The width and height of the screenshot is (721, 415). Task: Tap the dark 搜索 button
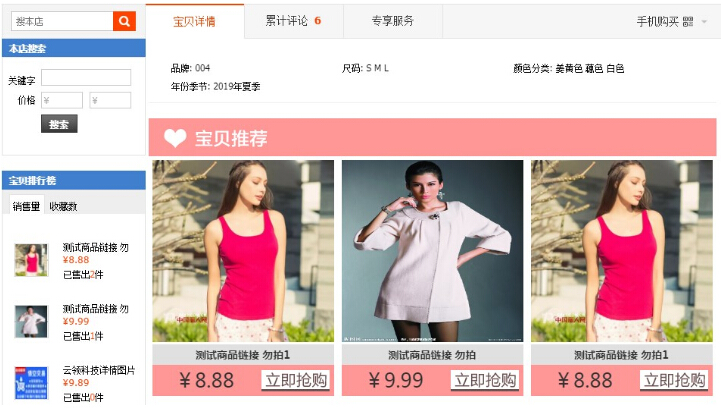click(x=59, y=124)
